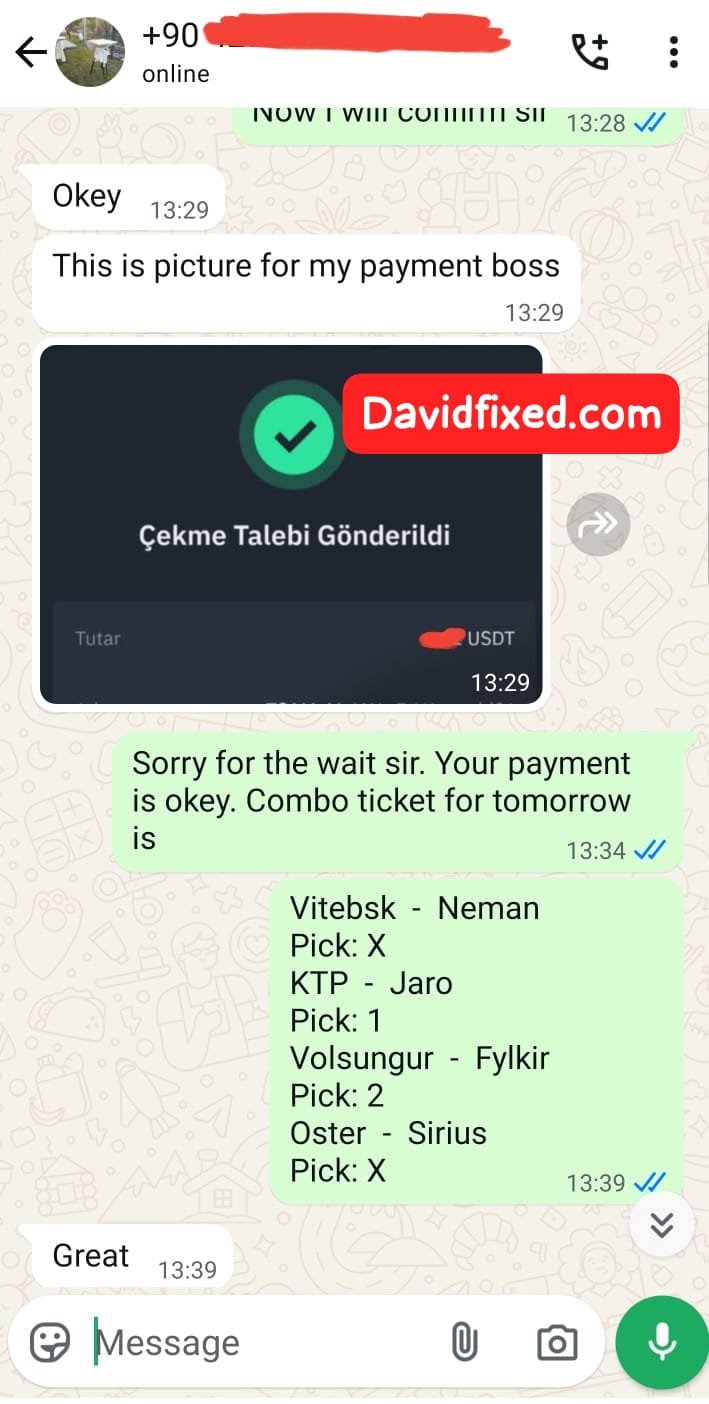
Task: Jump to the latest messages
Action: (662, 1224)
